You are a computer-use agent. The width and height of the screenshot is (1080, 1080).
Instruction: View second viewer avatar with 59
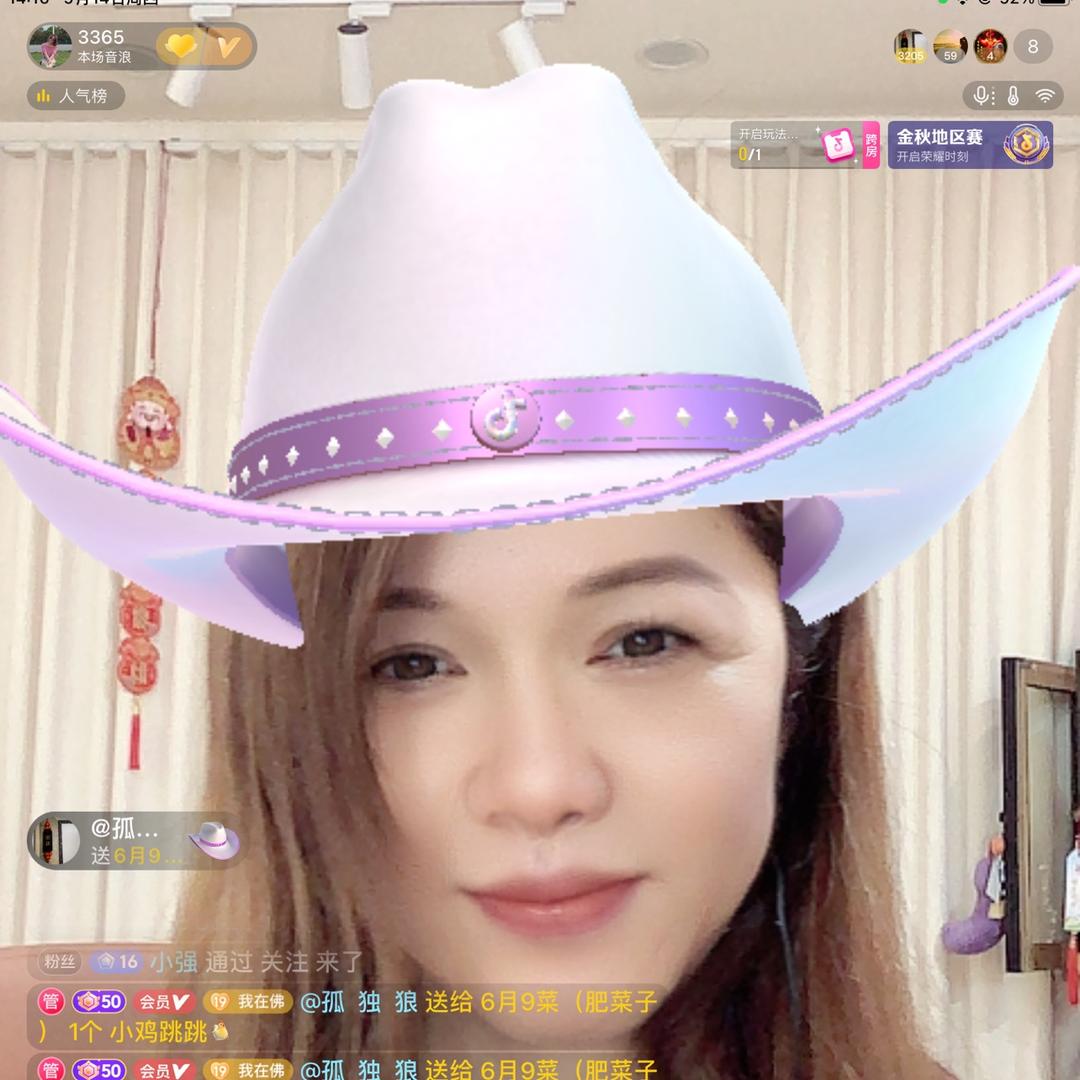[950, 46]
